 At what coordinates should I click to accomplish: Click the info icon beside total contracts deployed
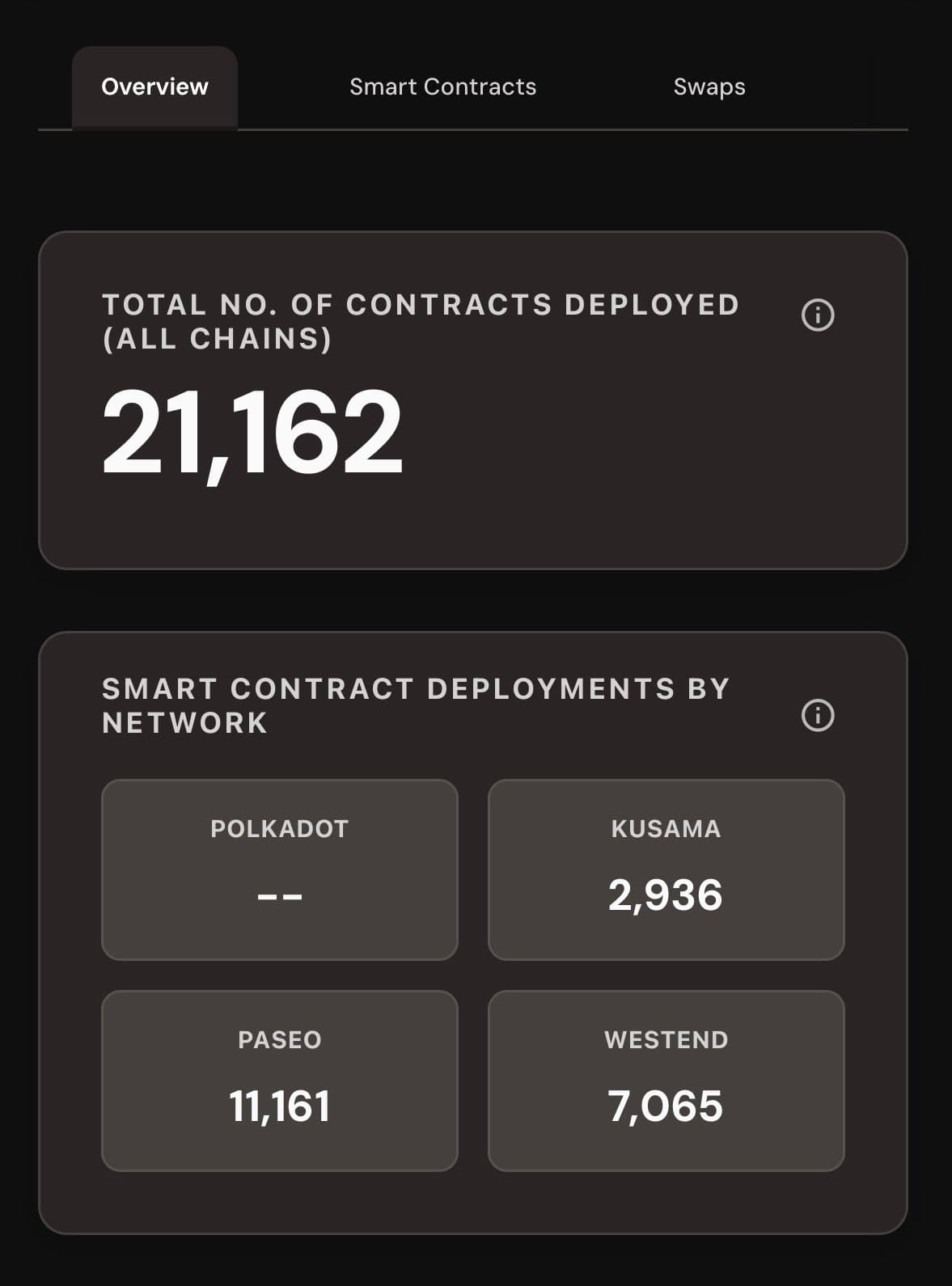tap(816, 315)
